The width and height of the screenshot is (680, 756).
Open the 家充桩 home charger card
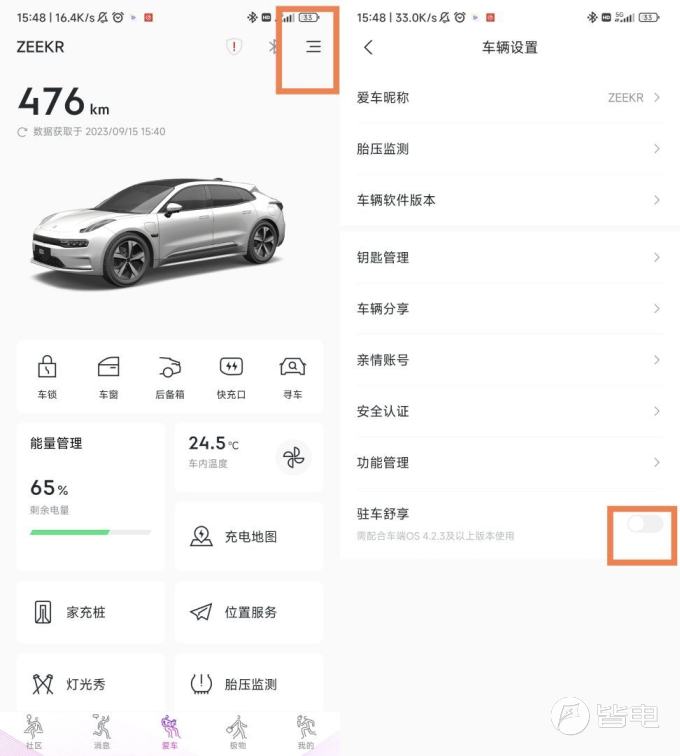click(91, 612)
